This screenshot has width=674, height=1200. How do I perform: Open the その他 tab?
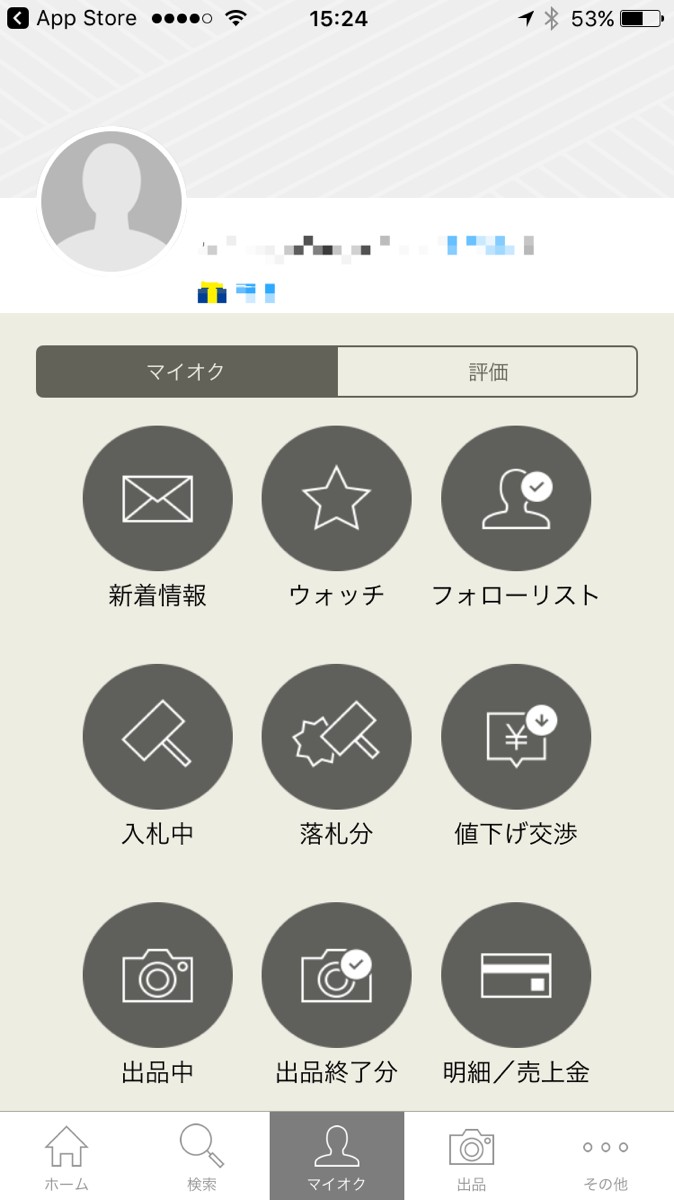[605, 1157]
